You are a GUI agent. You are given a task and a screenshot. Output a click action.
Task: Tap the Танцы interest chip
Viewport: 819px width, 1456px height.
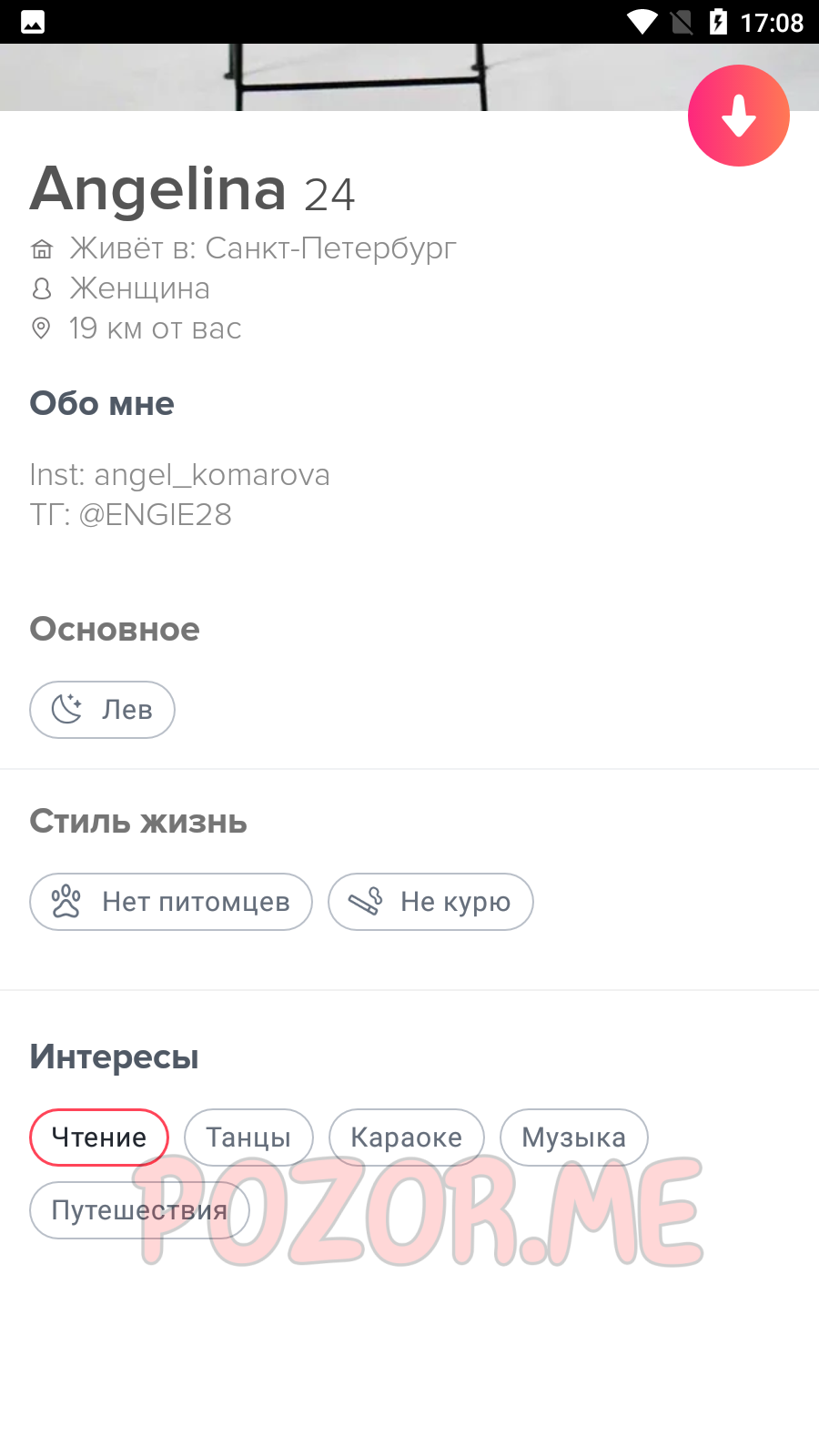pos(248,1137)
